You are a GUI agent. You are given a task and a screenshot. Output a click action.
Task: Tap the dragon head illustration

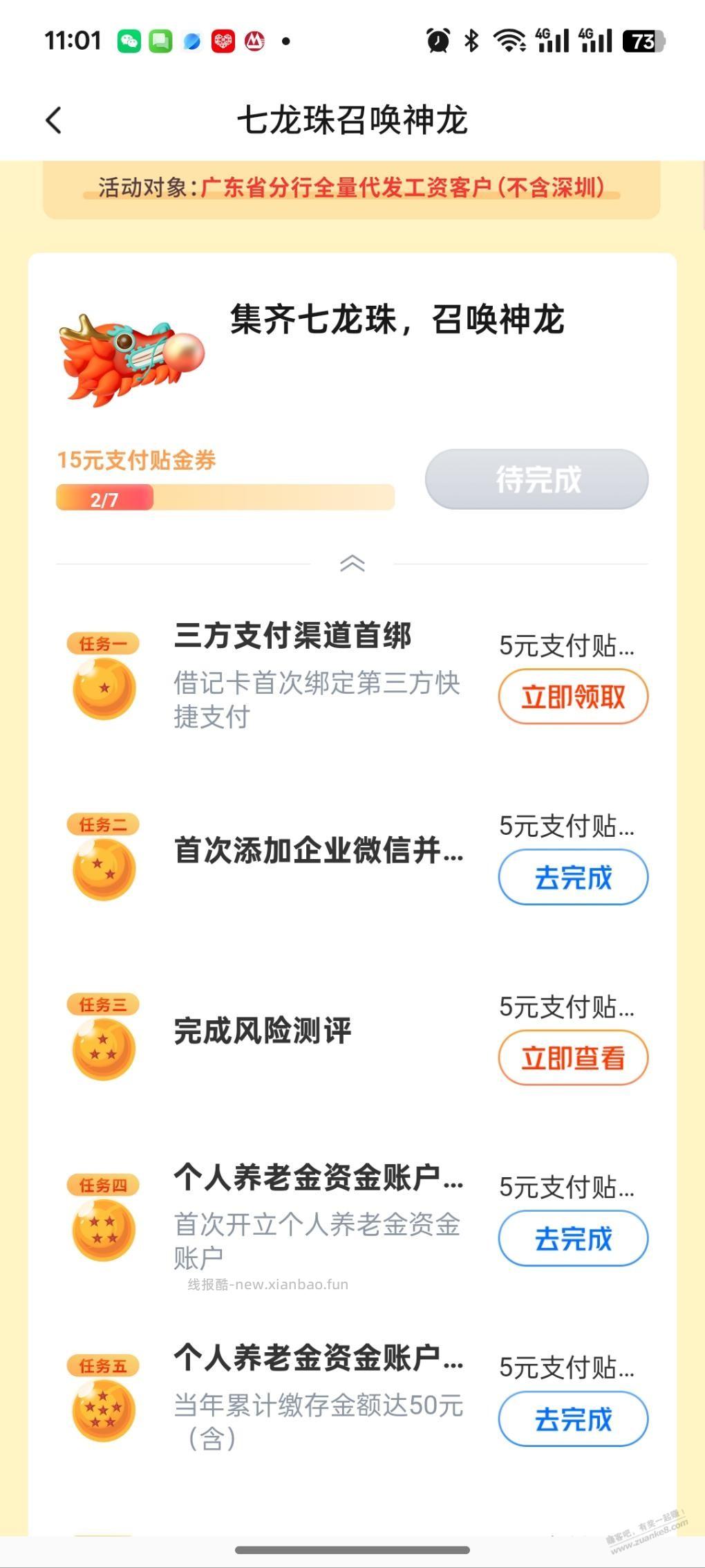(x=130, y=356)
